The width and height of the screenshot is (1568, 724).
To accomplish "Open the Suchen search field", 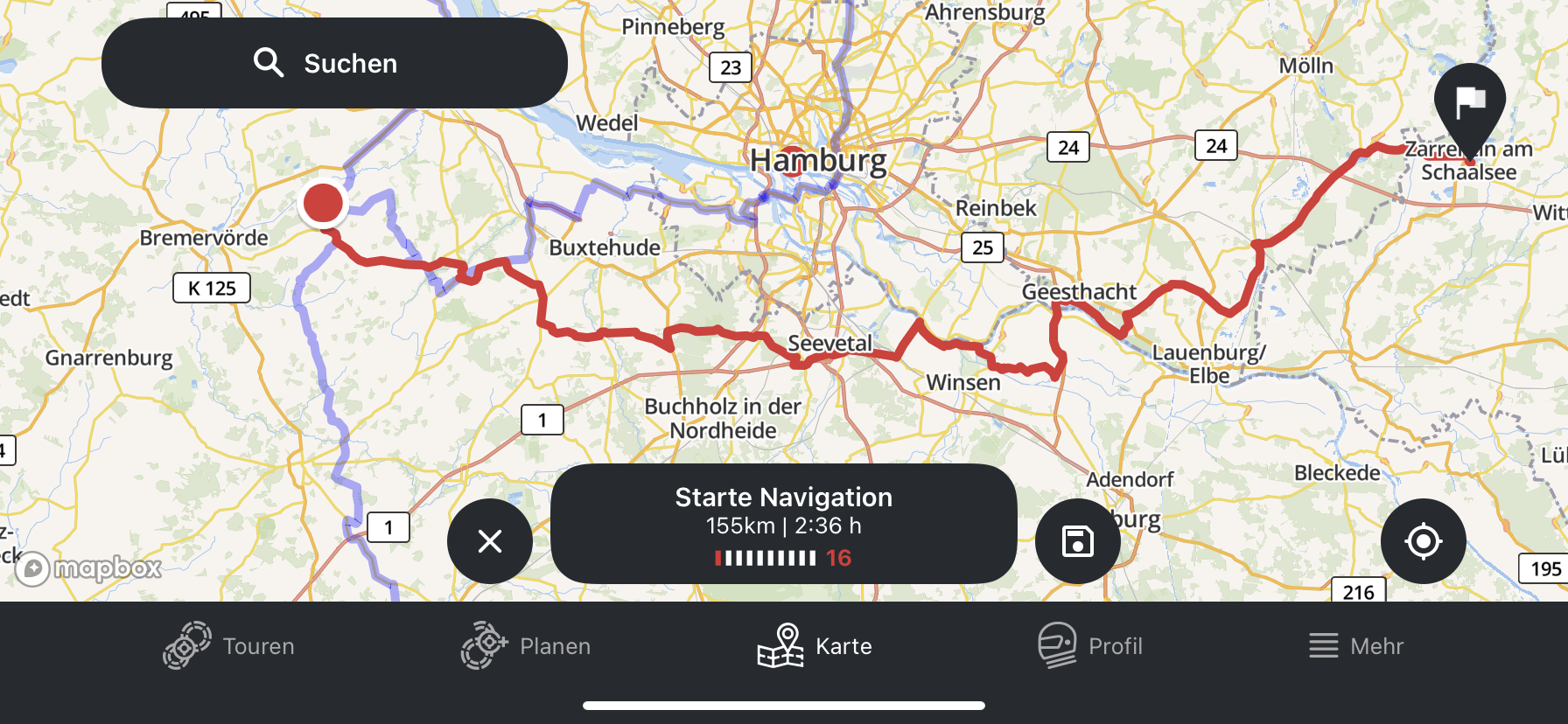I will point(333,63).
